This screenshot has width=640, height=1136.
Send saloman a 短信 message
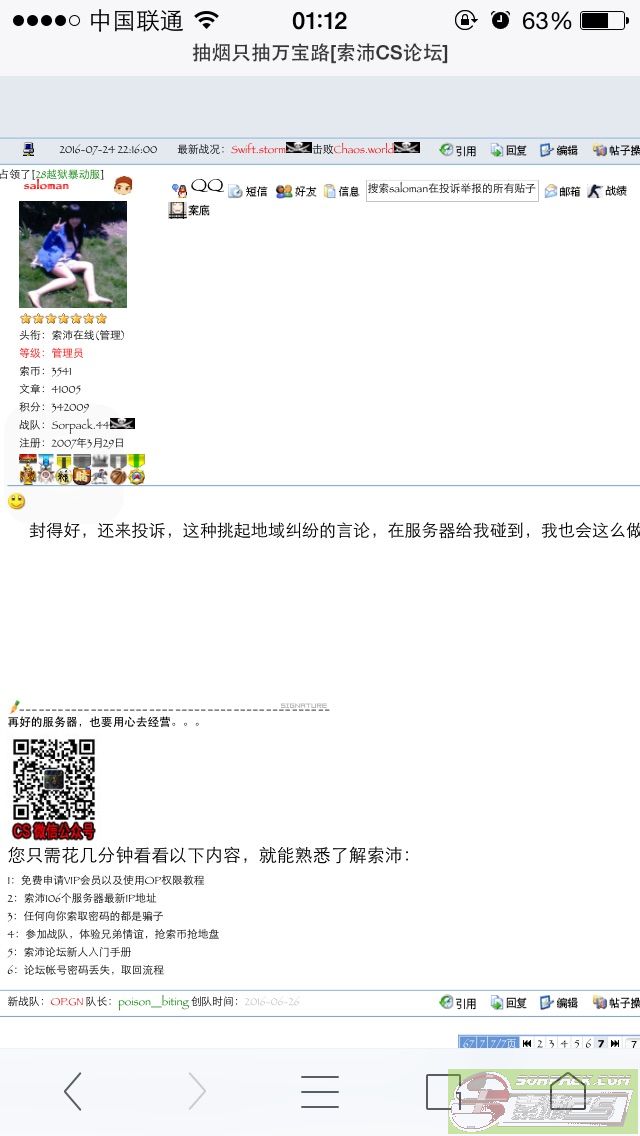coord(248,191)
